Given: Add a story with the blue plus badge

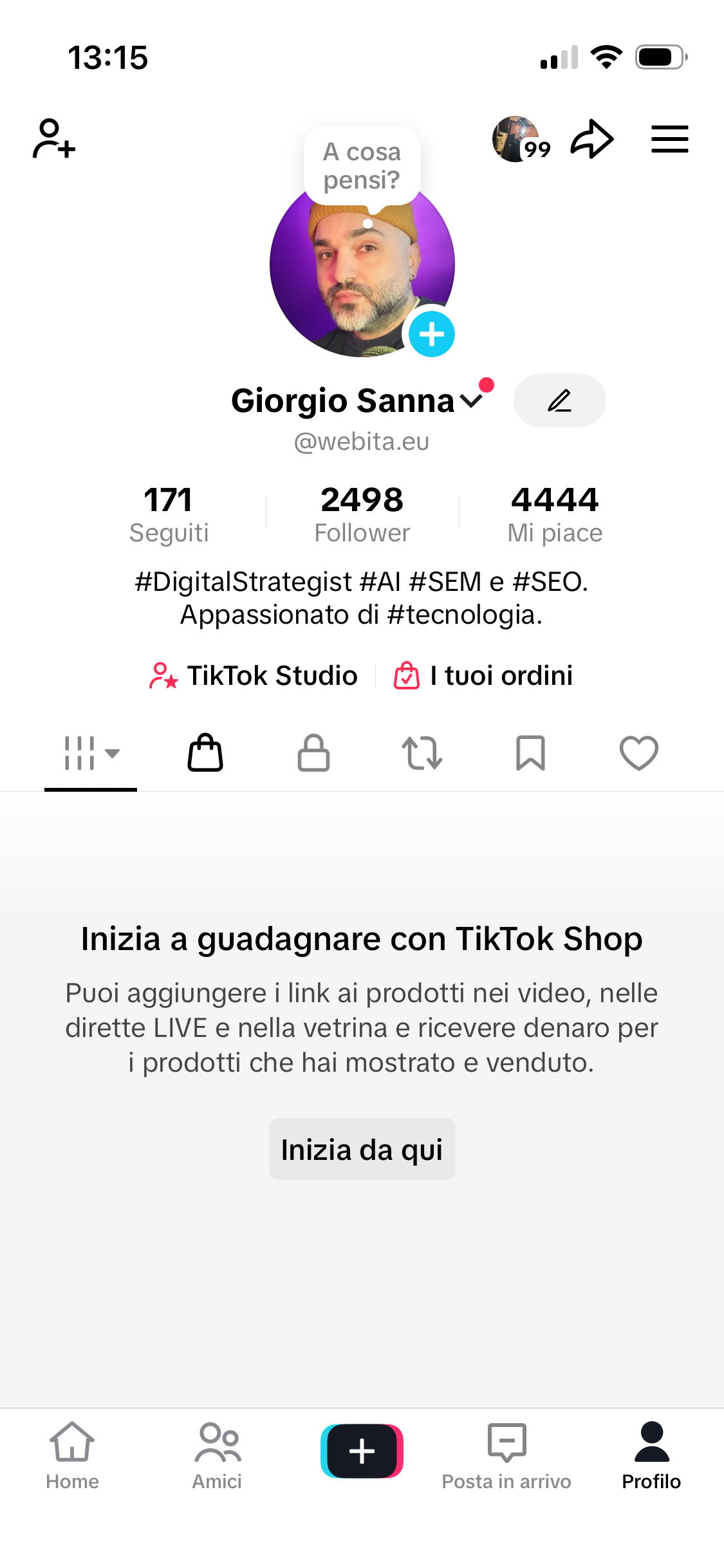Looking at the screenshot, I should [x=432, y=334].
